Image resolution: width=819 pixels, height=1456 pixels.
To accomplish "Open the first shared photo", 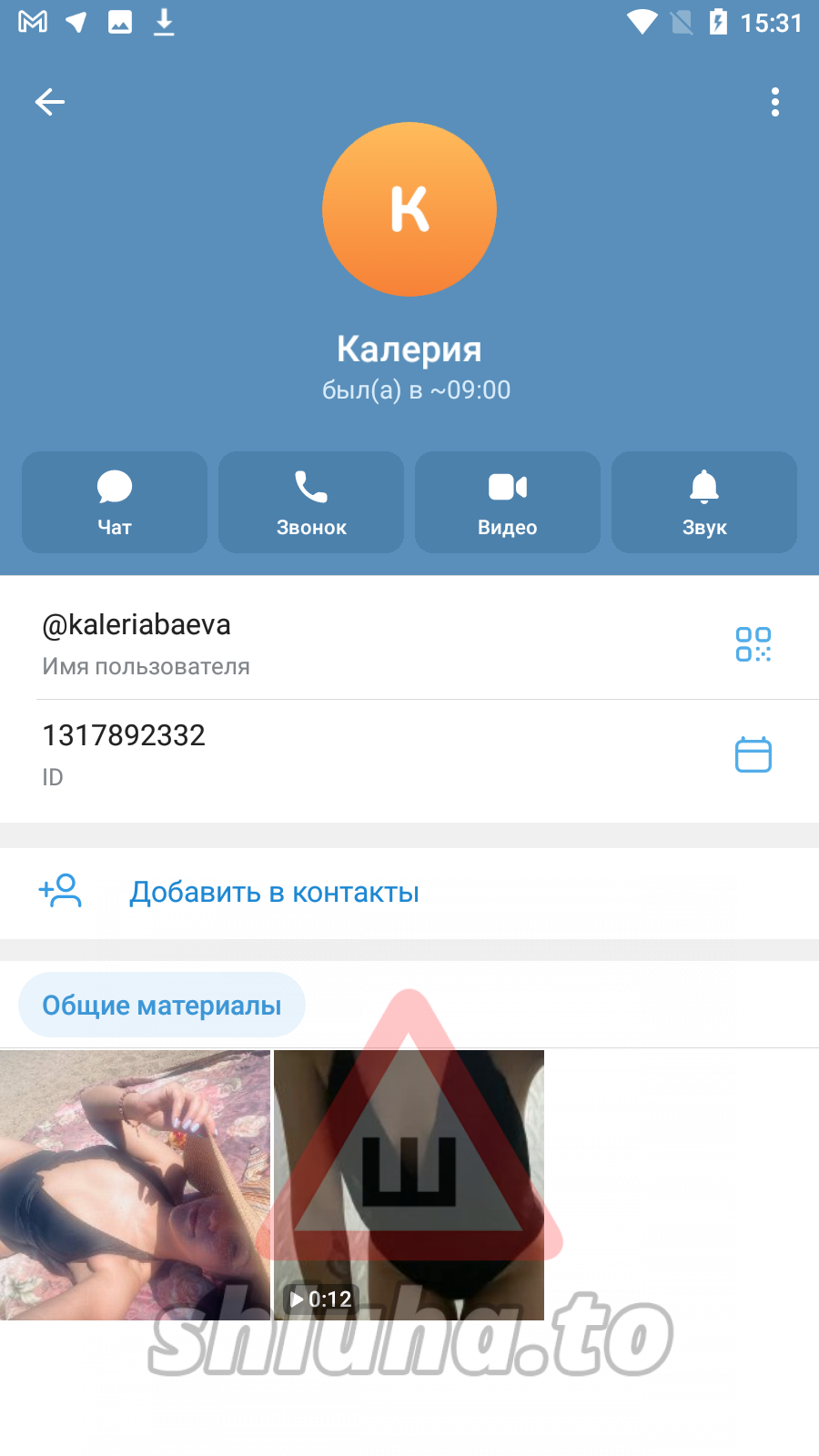I will [135, 1185].
